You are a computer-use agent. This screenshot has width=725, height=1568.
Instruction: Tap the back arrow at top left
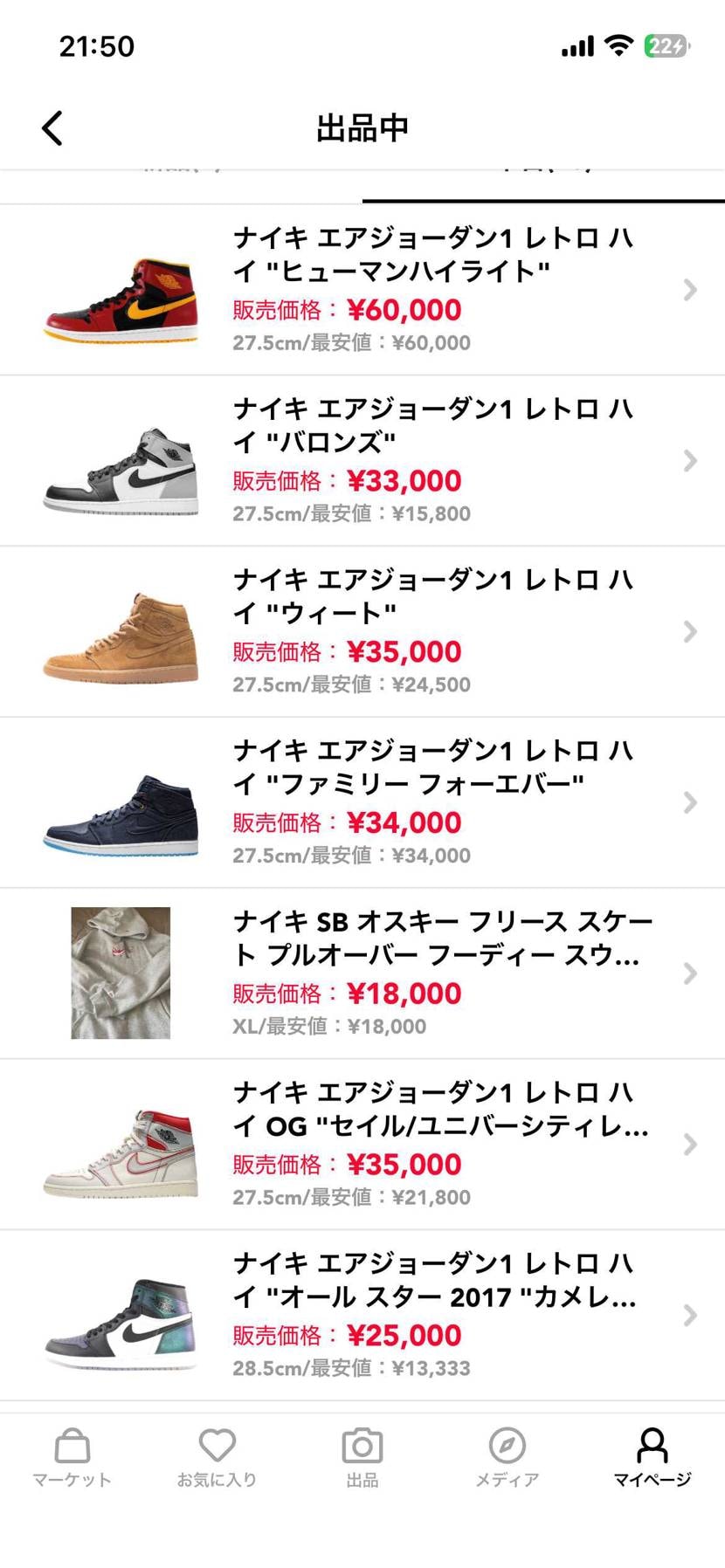click(52, 127)
